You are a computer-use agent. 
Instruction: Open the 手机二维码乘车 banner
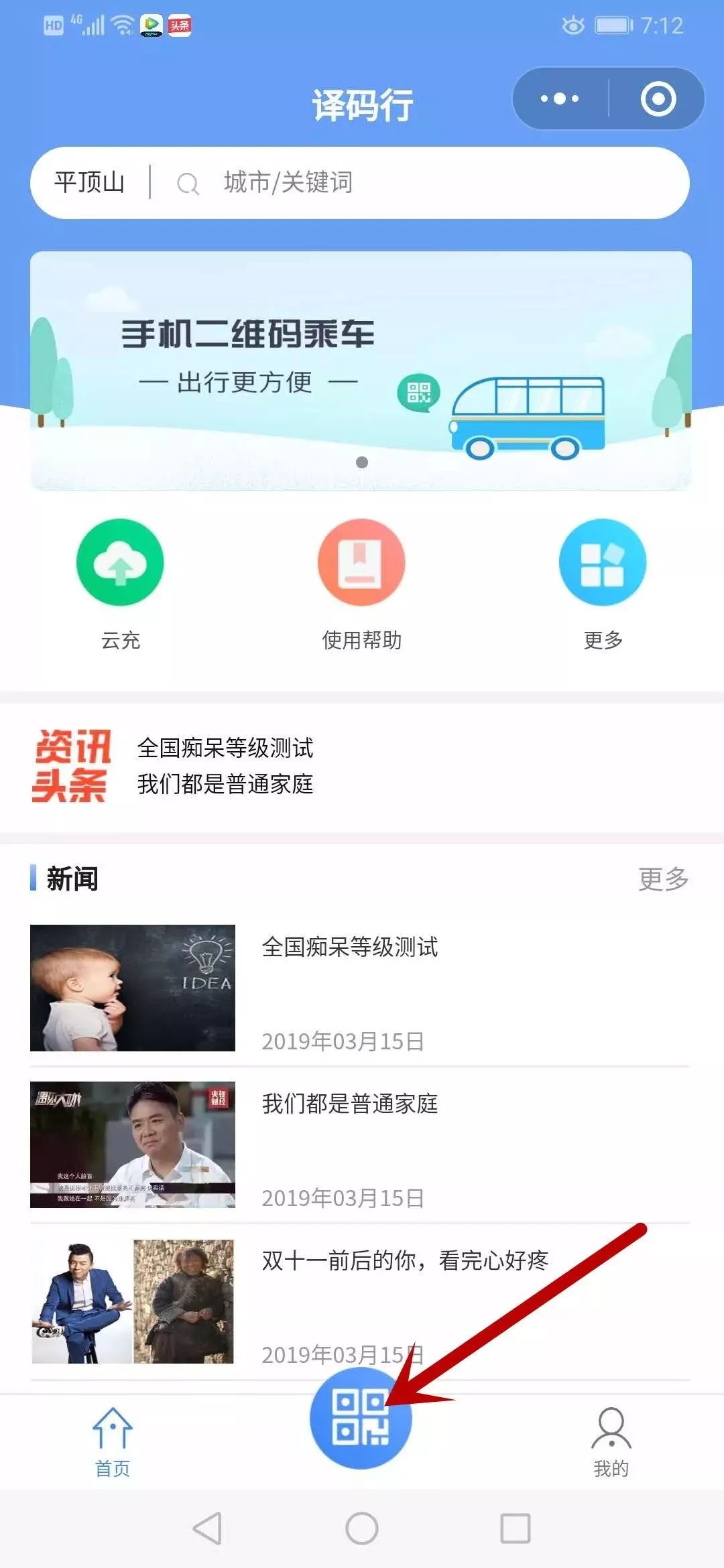361,371
